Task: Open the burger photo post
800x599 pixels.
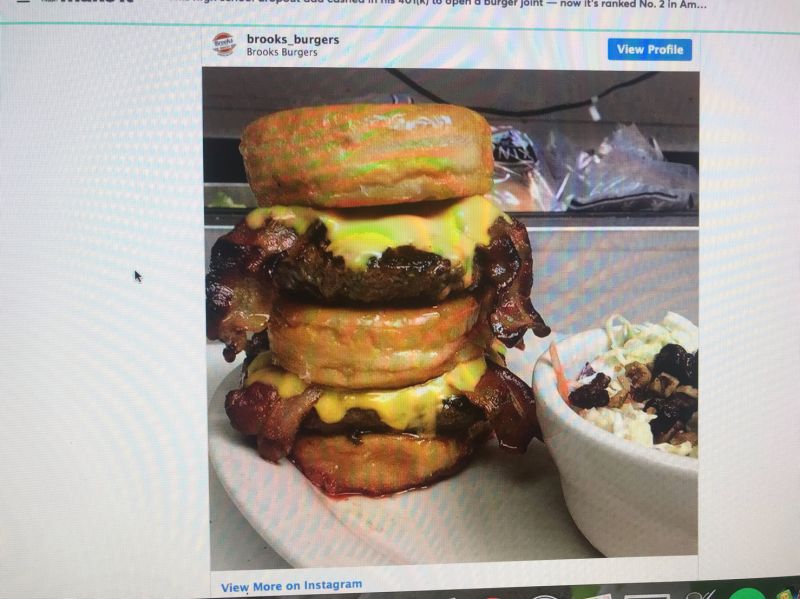Action: click(450, 318)
